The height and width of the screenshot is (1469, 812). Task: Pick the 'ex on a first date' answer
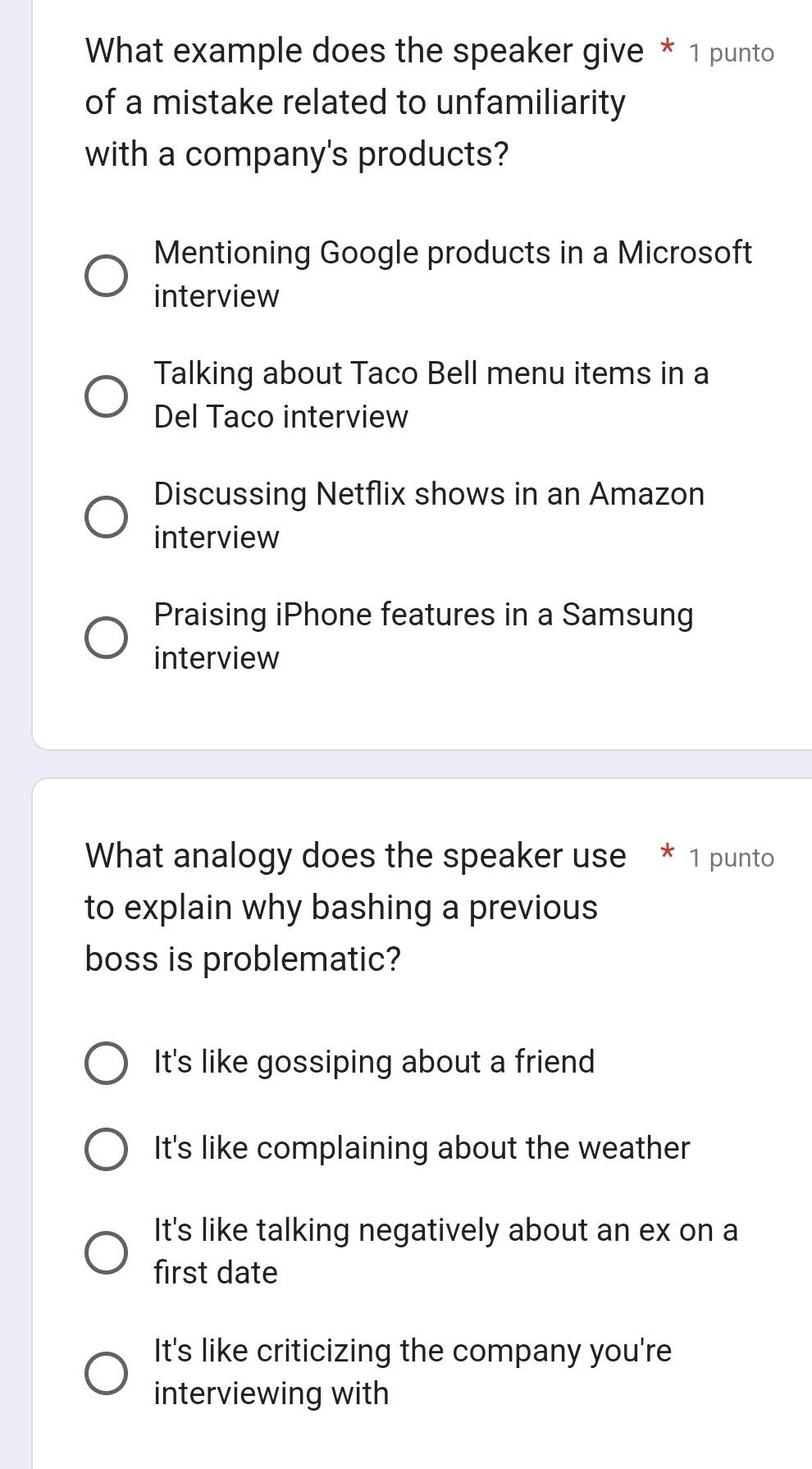click(x=107, y=1252)
